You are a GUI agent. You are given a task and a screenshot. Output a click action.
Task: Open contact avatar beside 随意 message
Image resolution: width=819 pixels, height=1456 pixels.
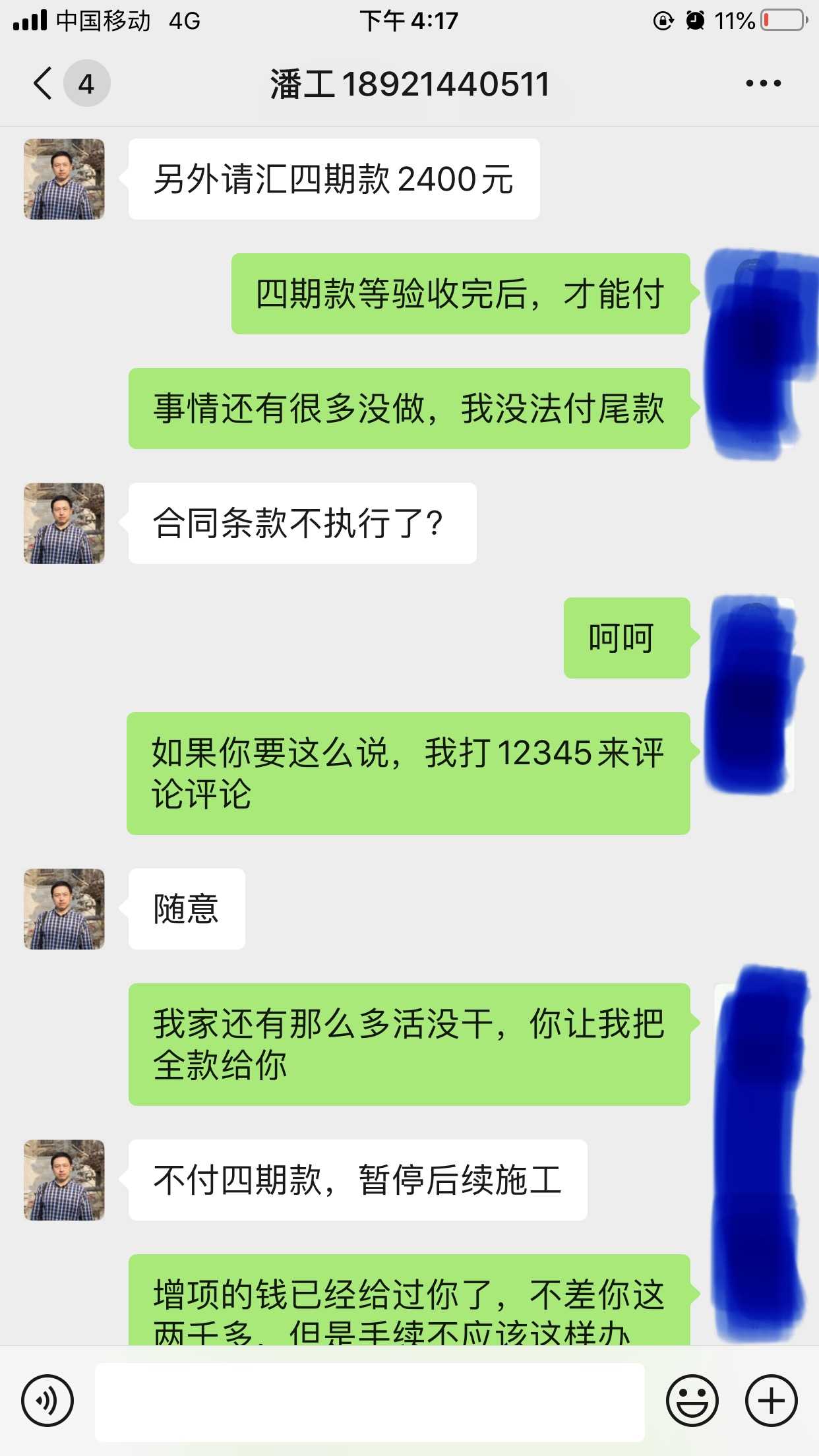pos(64,909)
